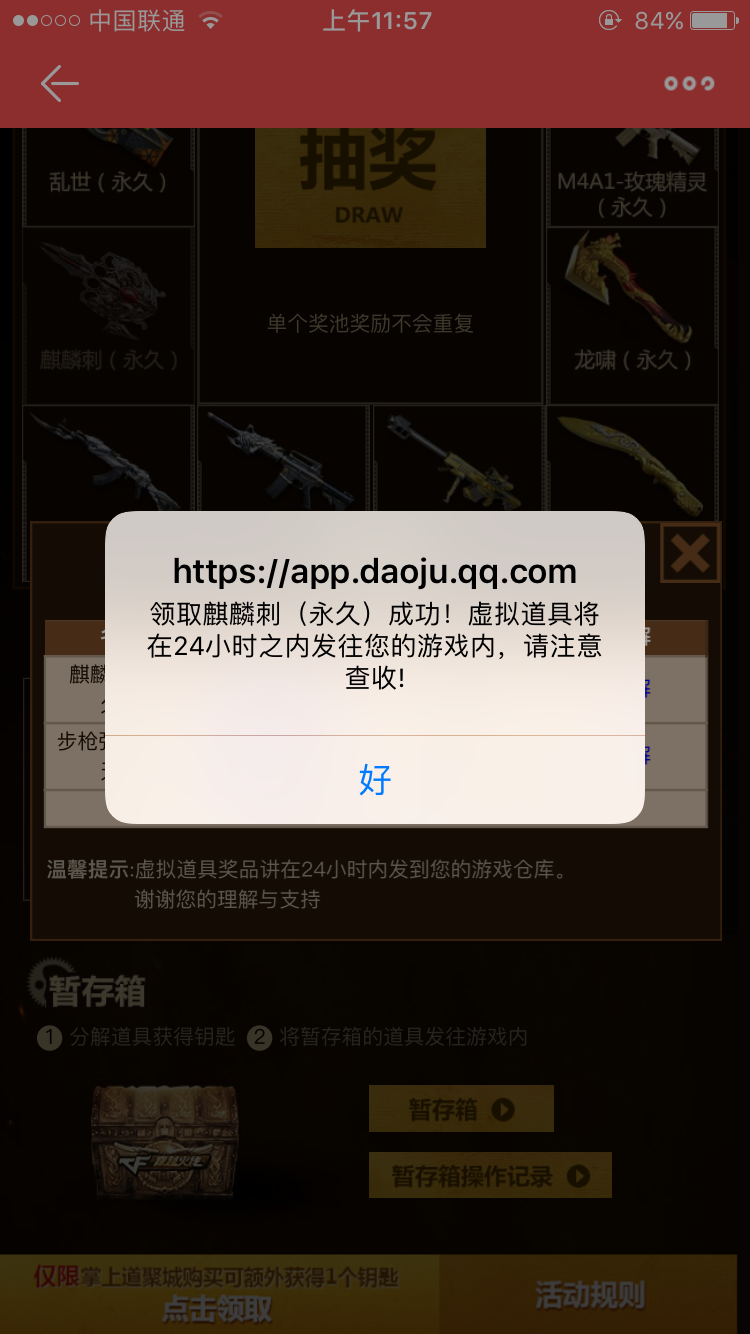The image size is (750, 1334).
Task: Confirm the alert by tapping 好
Action: pos(375,780)
